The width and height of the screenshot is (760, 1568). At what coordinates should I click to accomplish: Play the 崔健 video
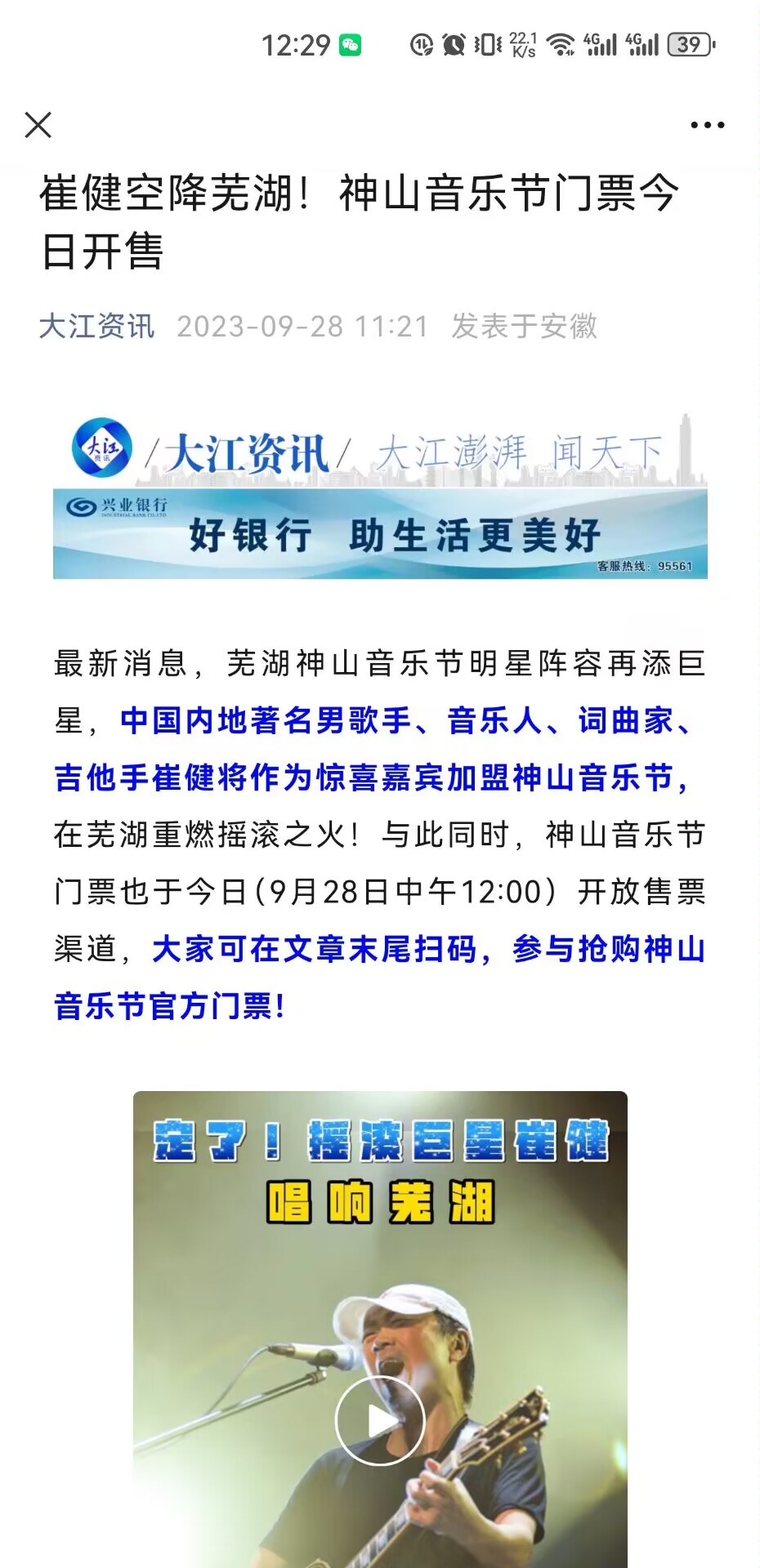click(x=380, y=1420)
